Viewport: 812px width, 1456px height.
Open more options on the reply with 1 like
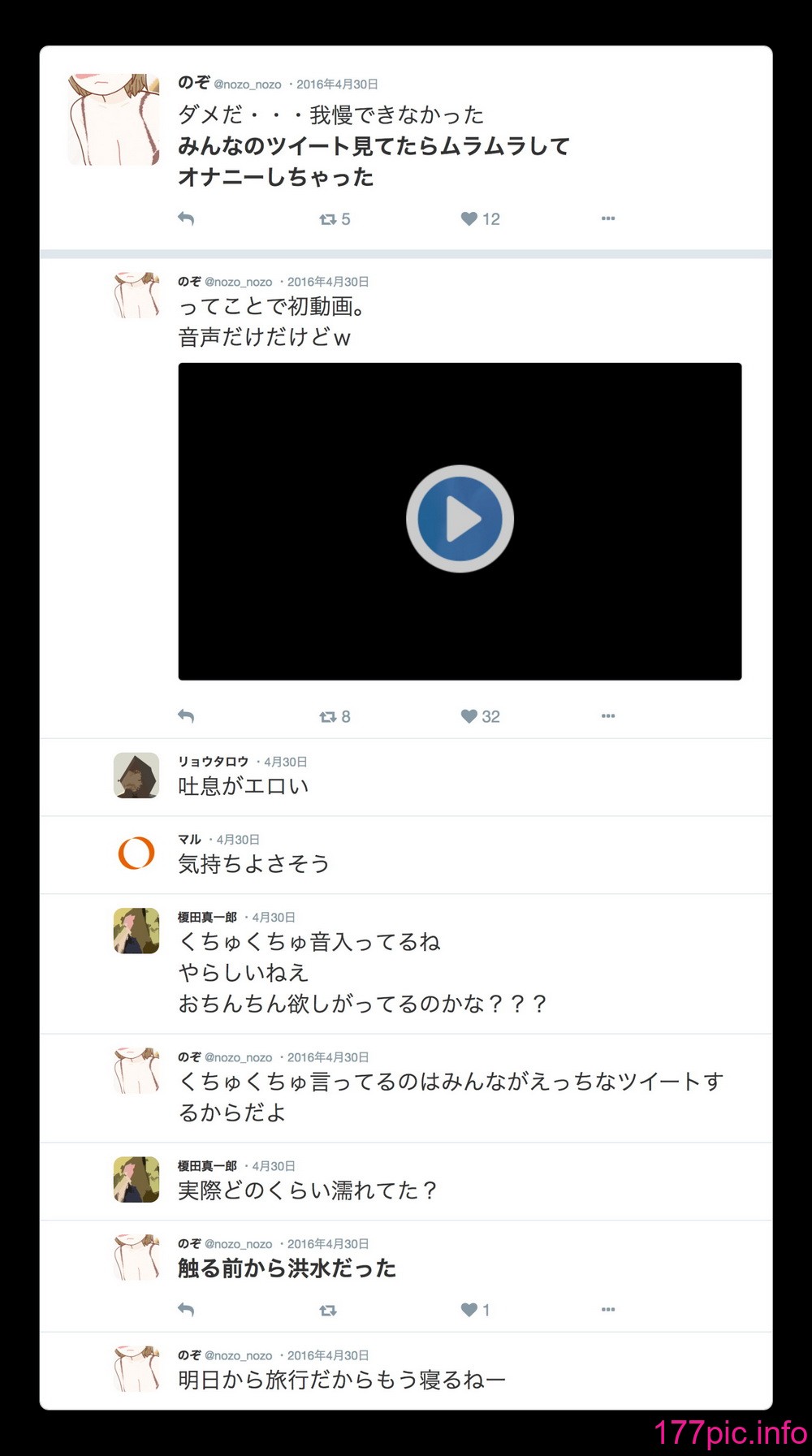tap(608, 1310)
